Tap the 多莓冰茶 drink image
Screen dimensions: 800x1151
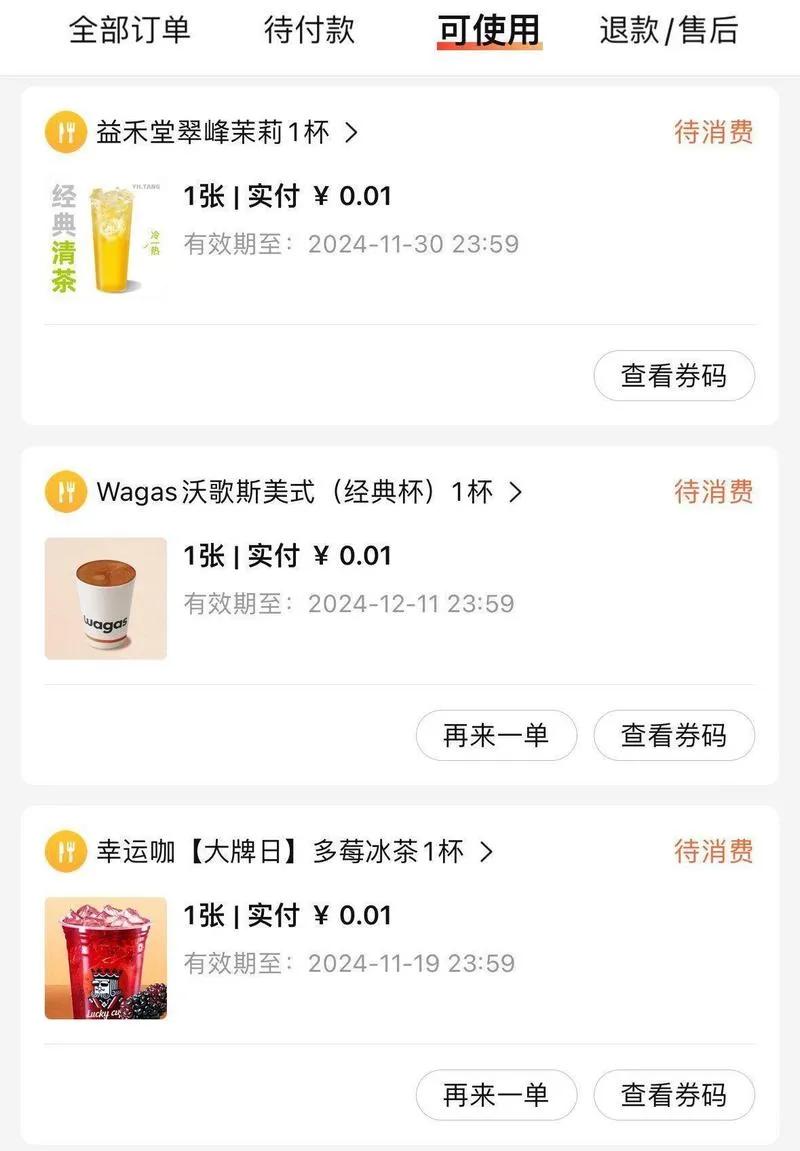tap(106, 958)
